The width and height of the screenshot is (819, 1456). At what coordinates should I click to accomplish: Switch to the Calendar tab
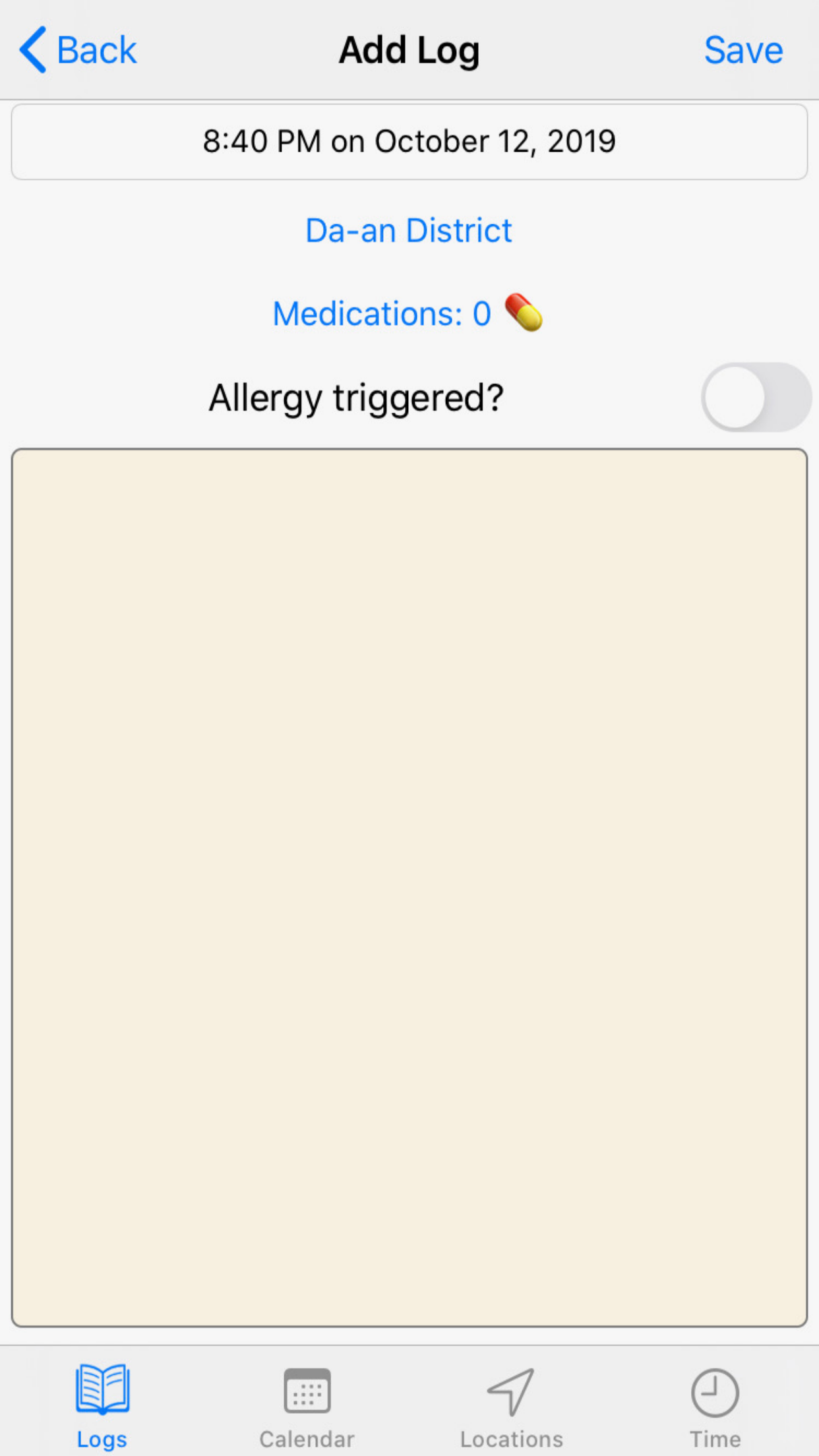(306, 1405)
